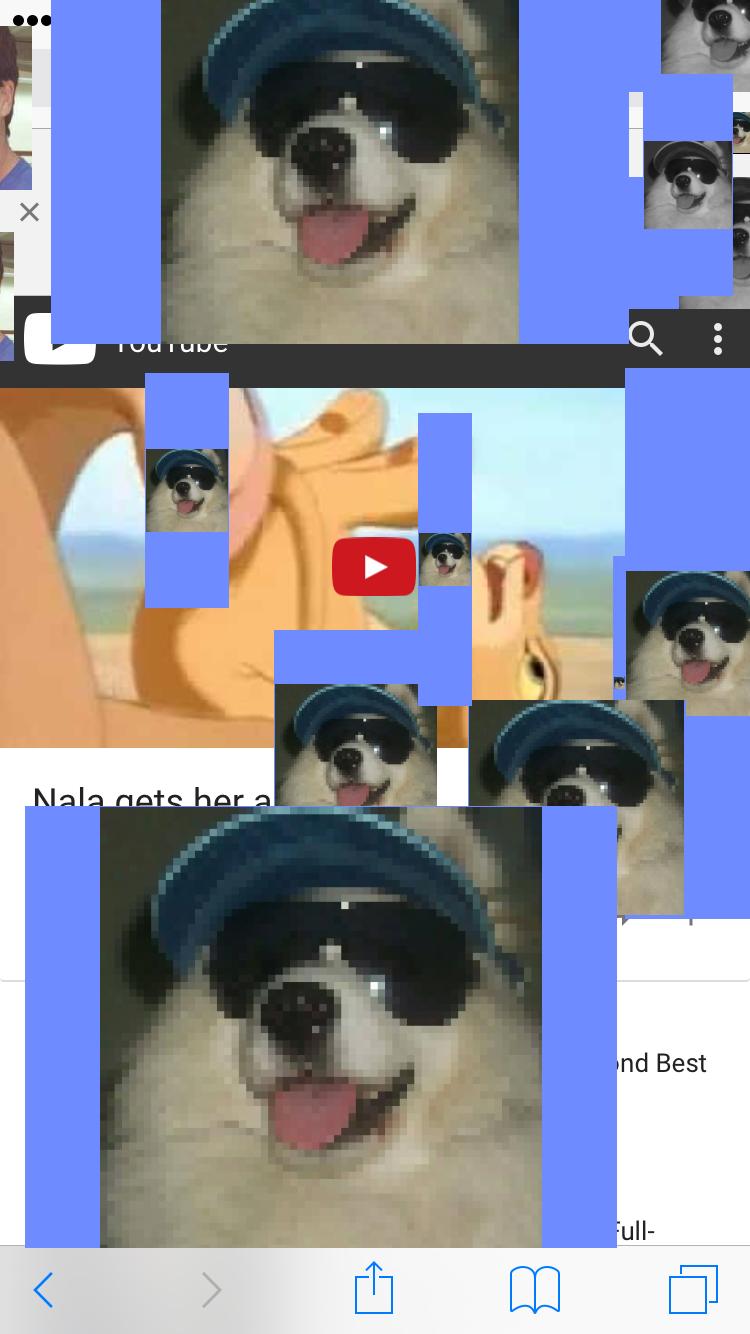
Task: Show all open Safari tabs
Action: [x=692, y=1290]
